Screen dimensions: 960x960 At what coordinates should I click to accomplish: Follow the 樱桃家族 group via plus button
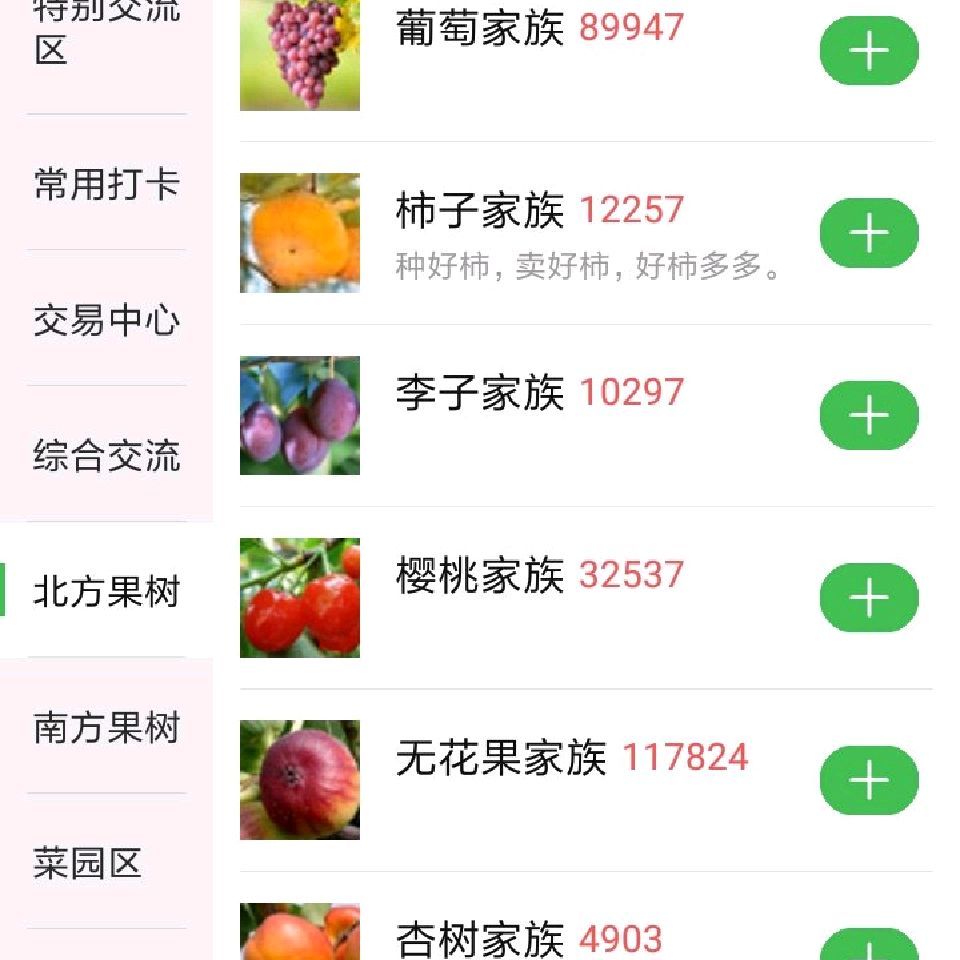[868, 597]
